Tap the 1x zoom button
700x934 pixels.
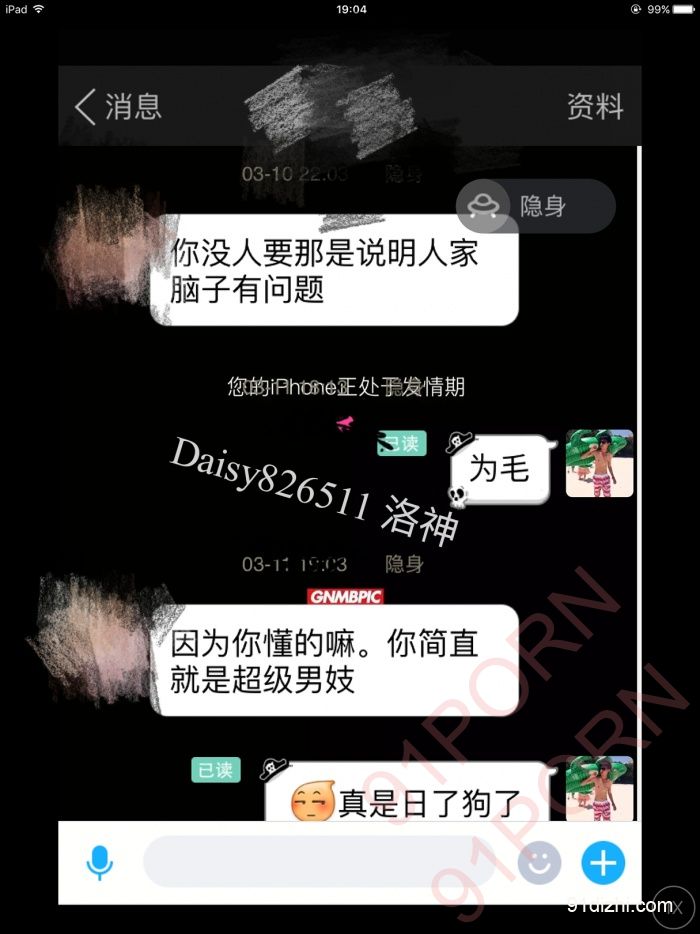[x=674, y=908]
